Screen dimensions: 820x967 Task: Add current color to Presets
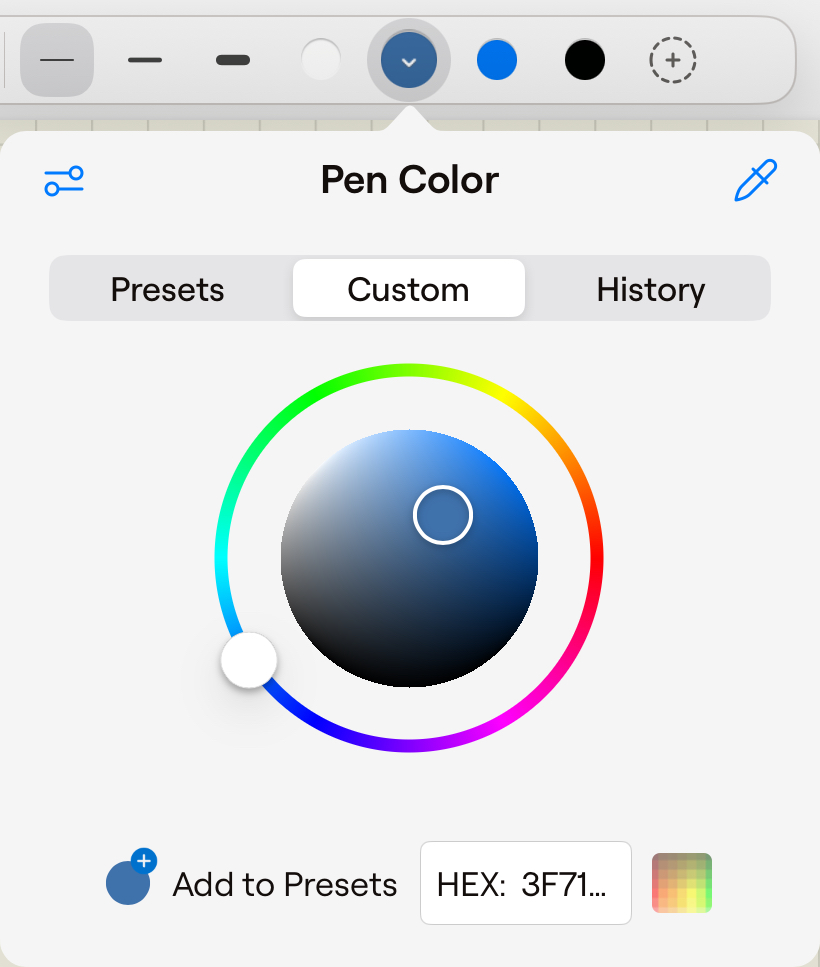tap(252, 884)
